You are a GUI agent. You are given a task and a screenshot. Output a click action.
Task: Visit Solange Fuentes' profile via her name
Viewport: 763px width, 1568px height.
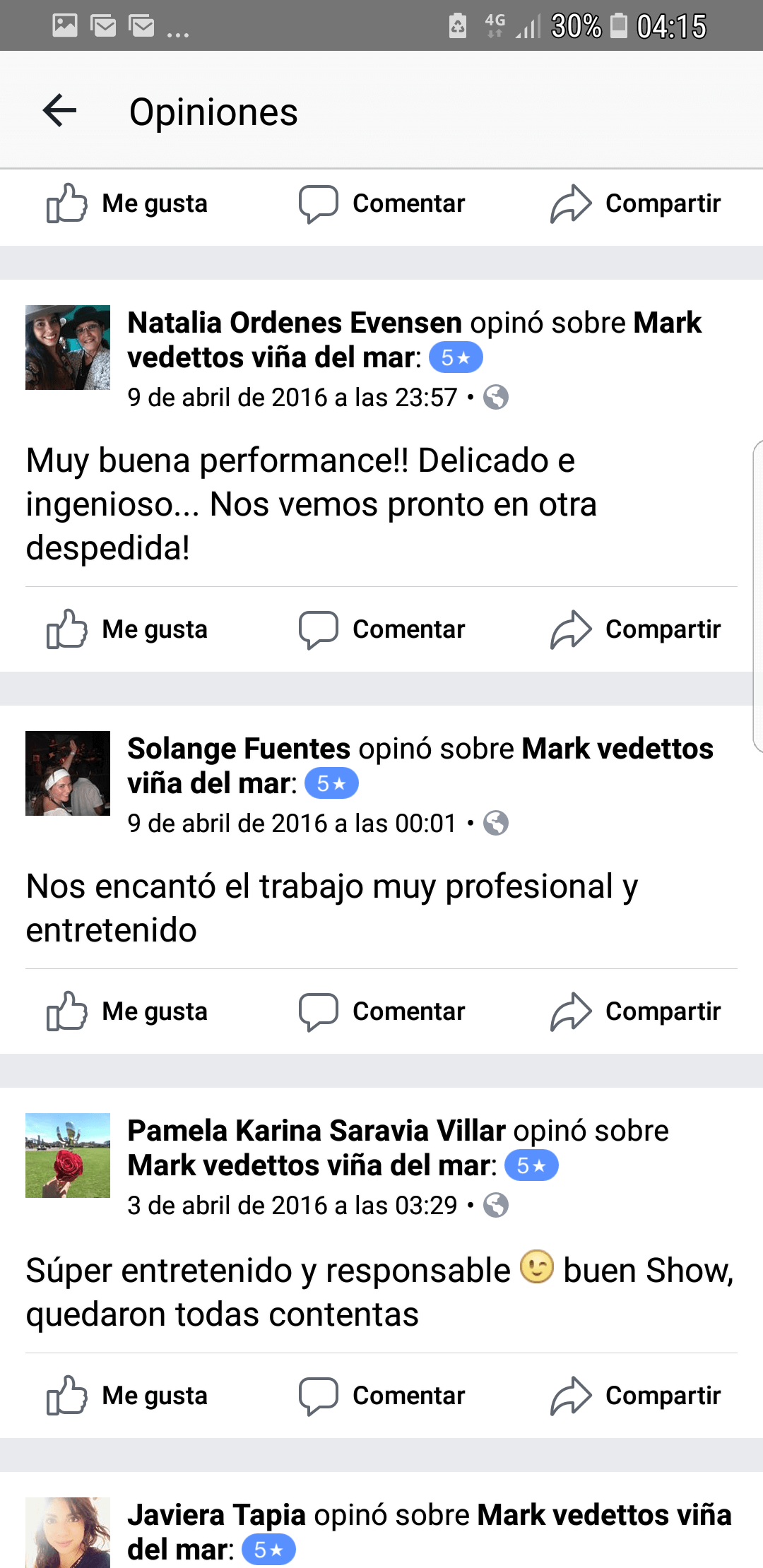(x=239, y=749)
